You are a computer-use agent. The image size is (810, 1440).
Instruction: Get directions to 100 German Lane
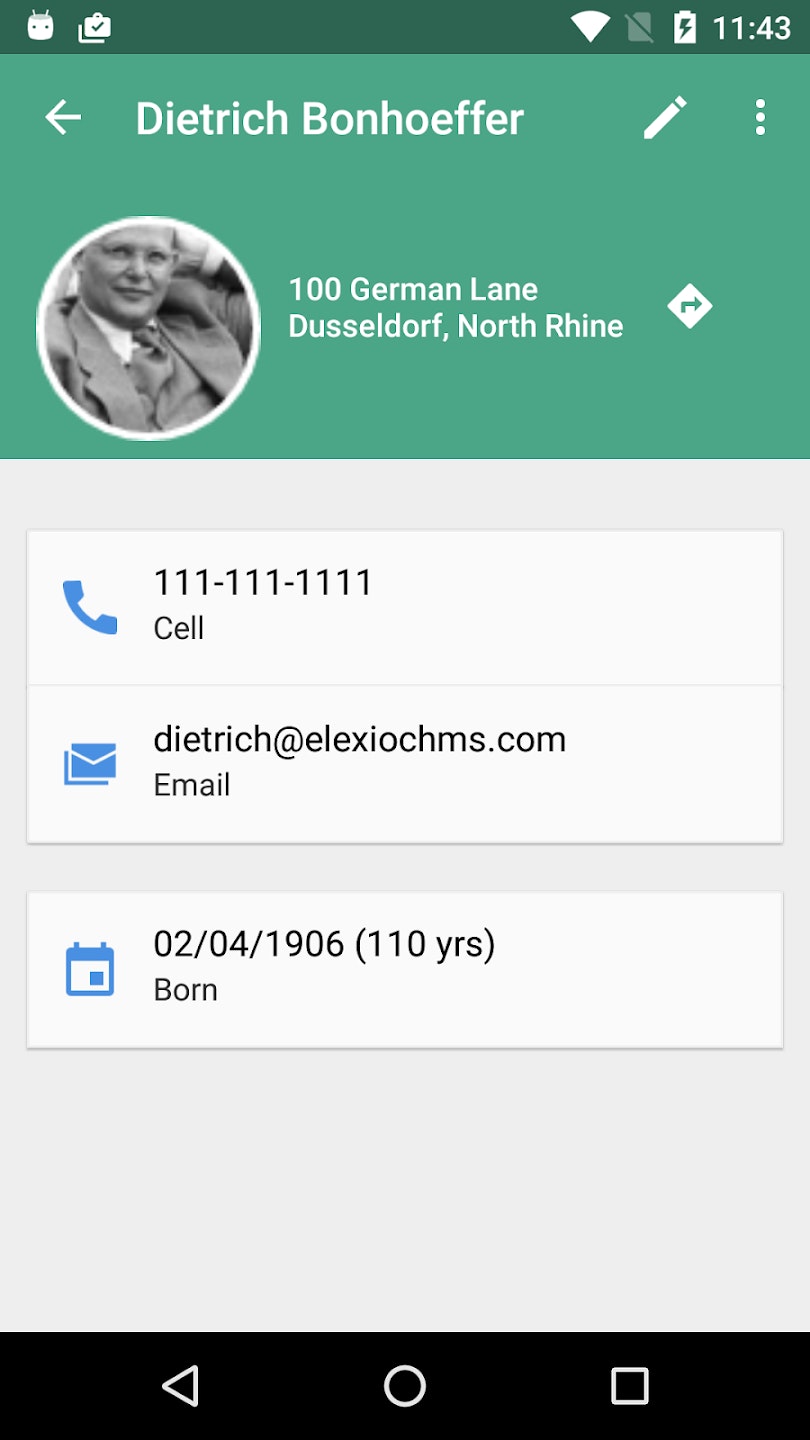pos(690,306)
